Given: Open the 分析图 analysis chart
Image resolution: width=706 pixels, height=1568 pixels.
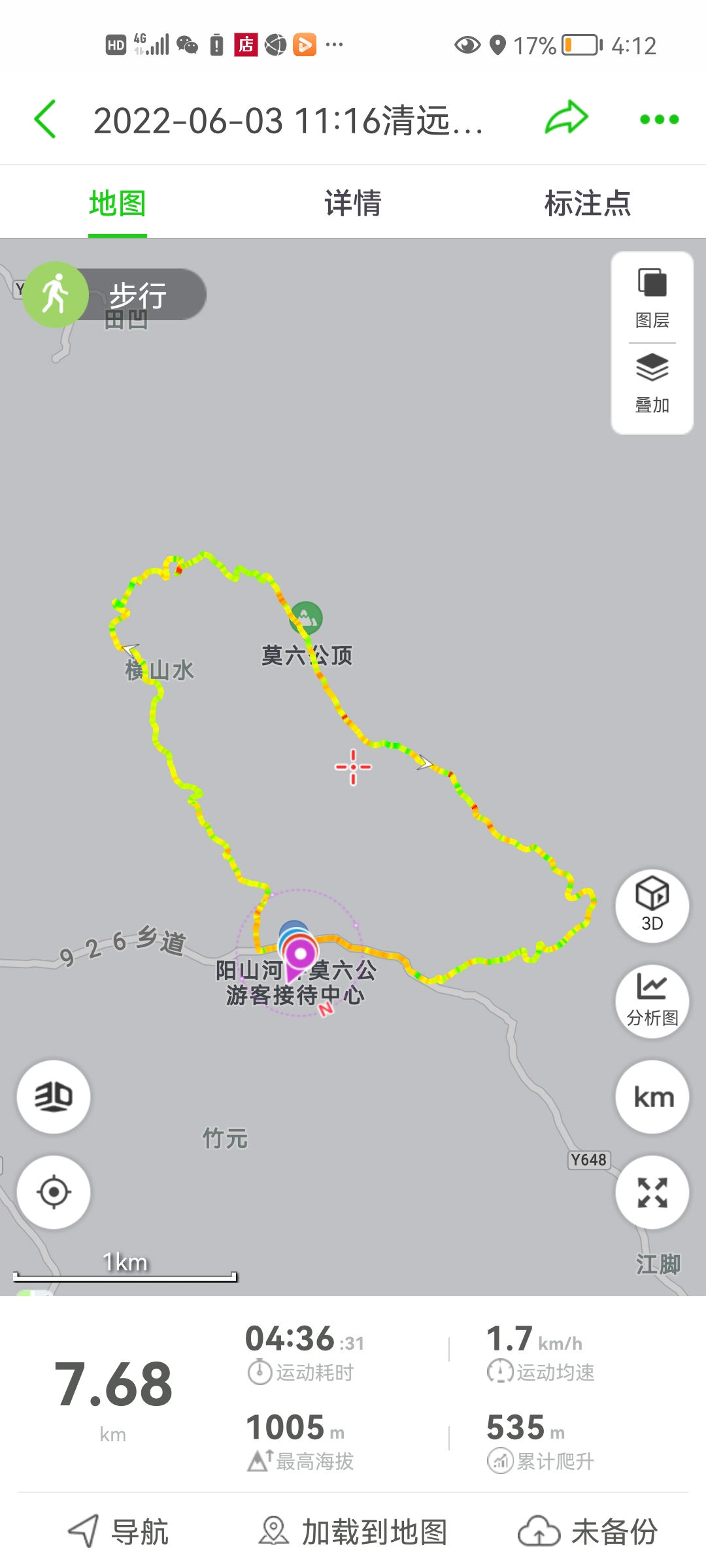Looking at the screenshot, I should (652, 1000).
